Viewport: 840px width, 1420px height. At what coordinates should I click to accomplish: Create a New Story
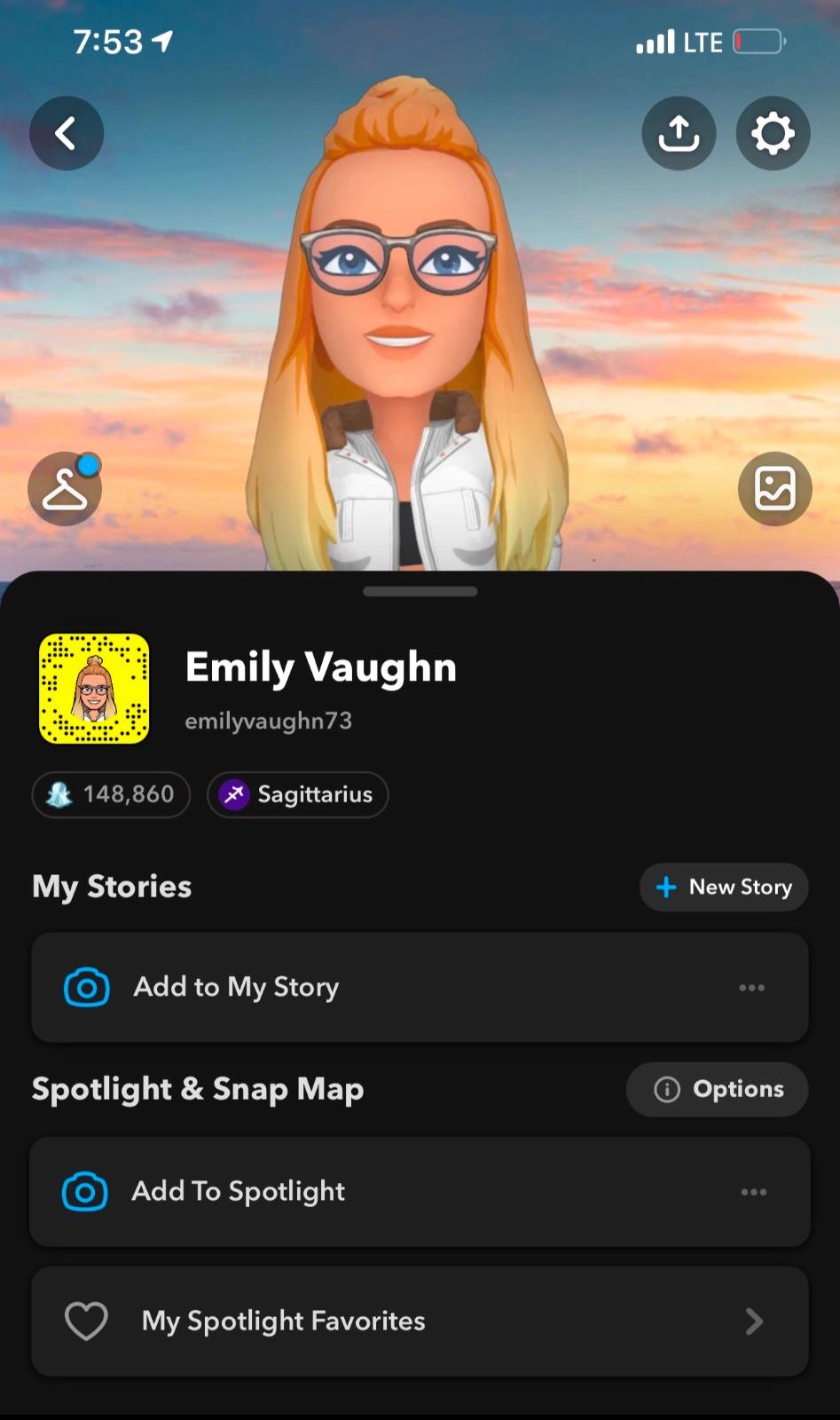pos(723,887)
